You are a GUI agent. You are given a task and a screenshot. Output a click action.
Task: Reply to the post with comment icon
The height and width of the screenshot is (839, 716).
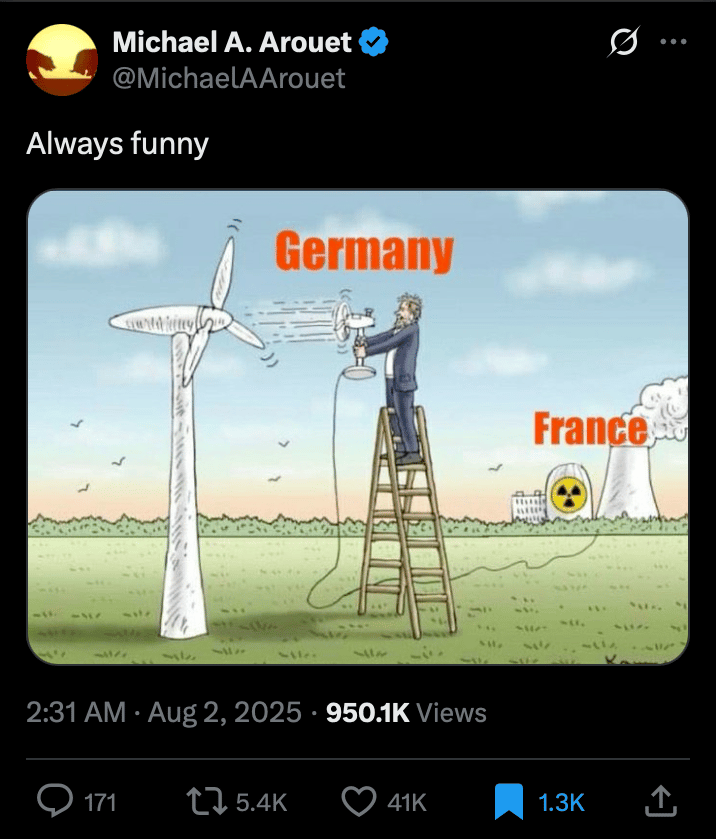click(x=54, y=800)
